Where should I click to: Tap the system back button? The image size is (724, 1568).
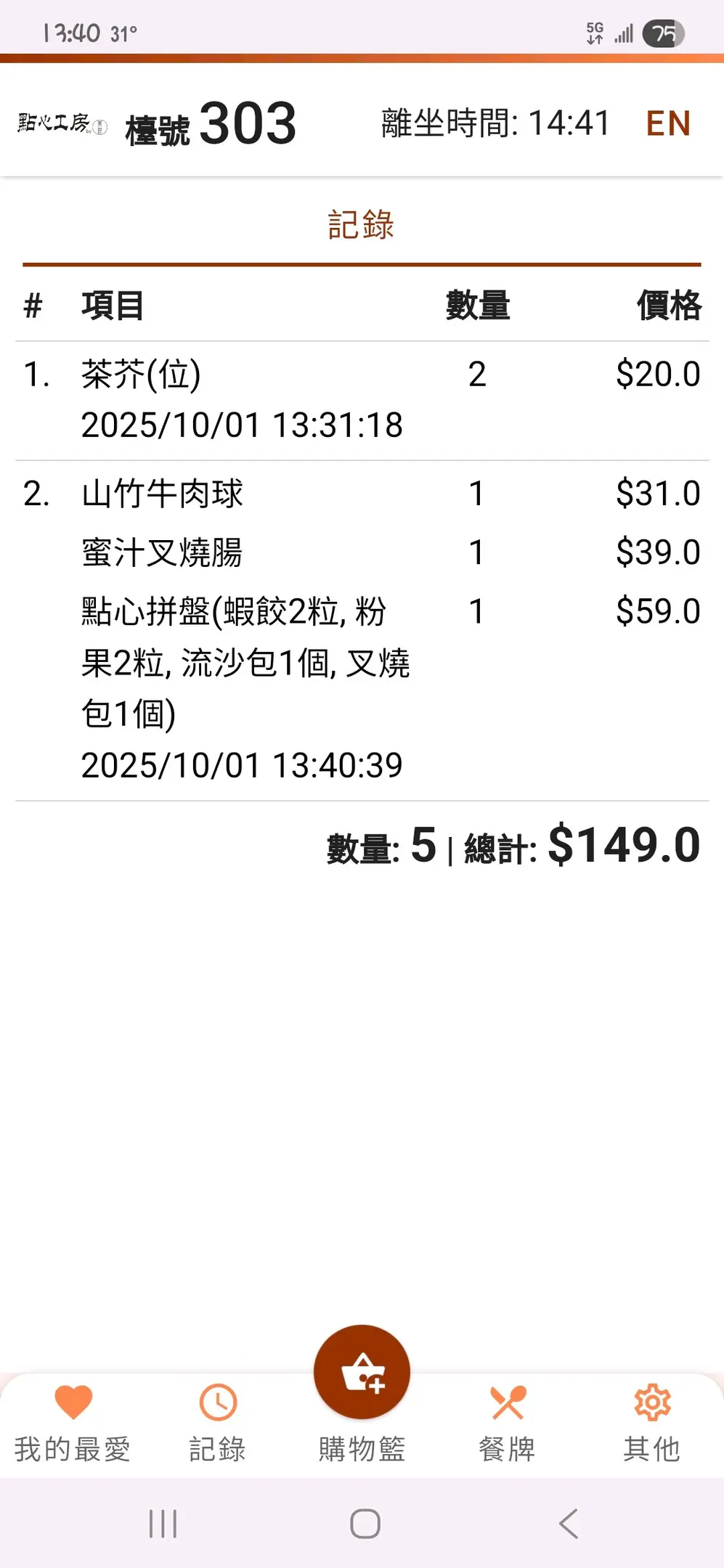569,1523
